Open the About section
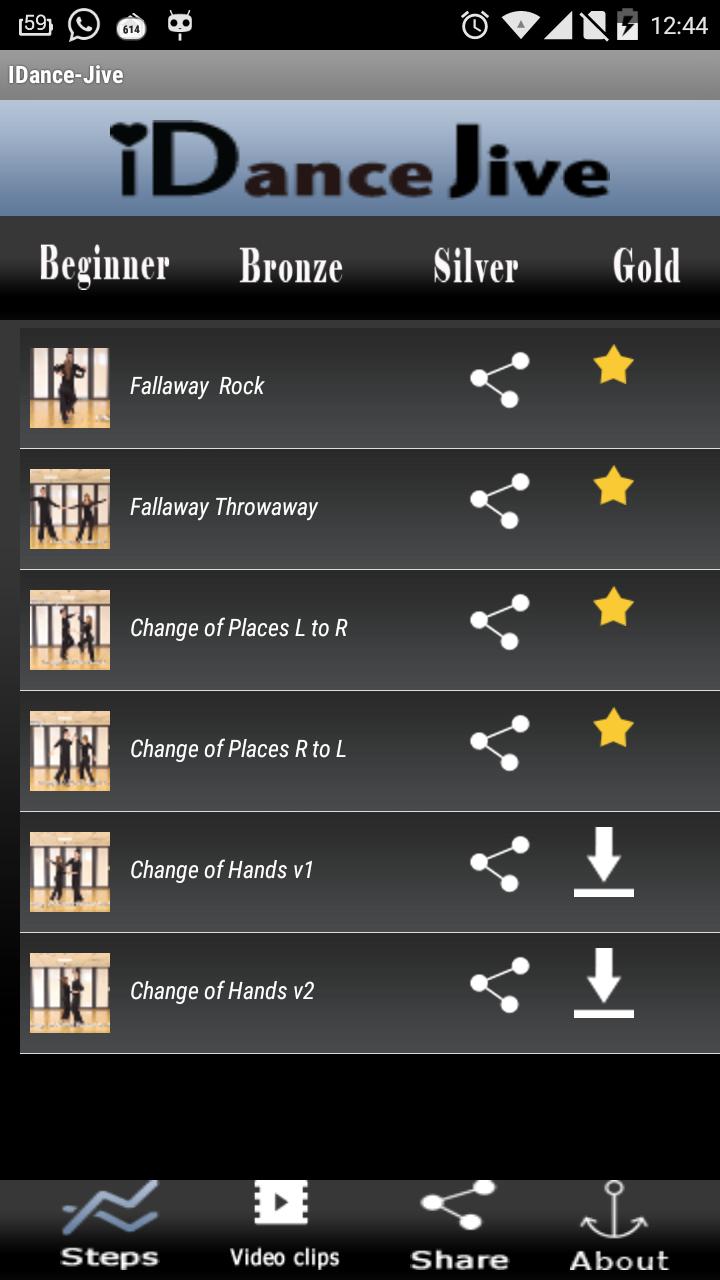This screenshot has width=720, height=1280. tap(618, 1227)
